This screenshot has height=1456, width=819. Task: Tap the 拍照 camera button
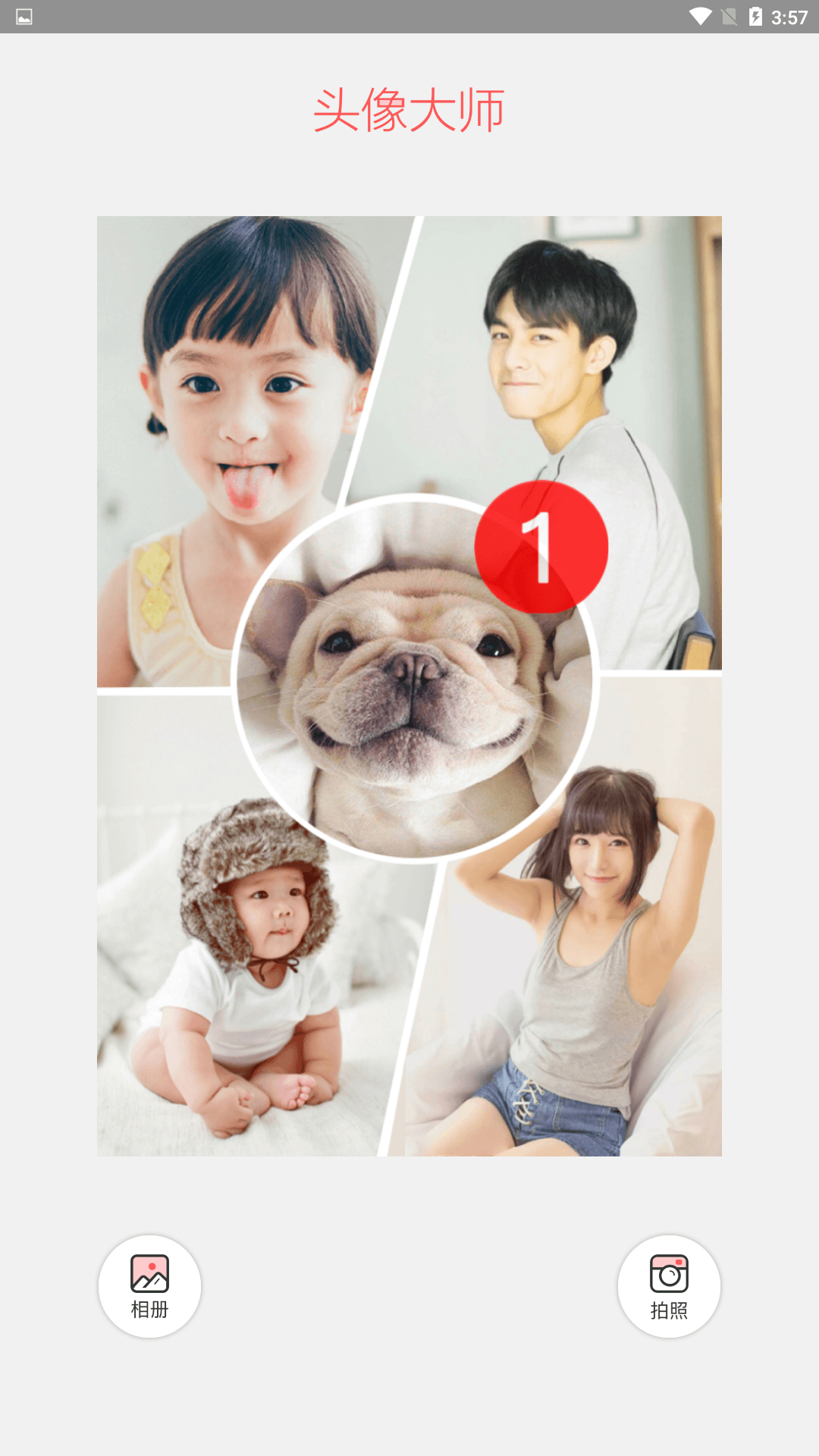point(669,1286)
